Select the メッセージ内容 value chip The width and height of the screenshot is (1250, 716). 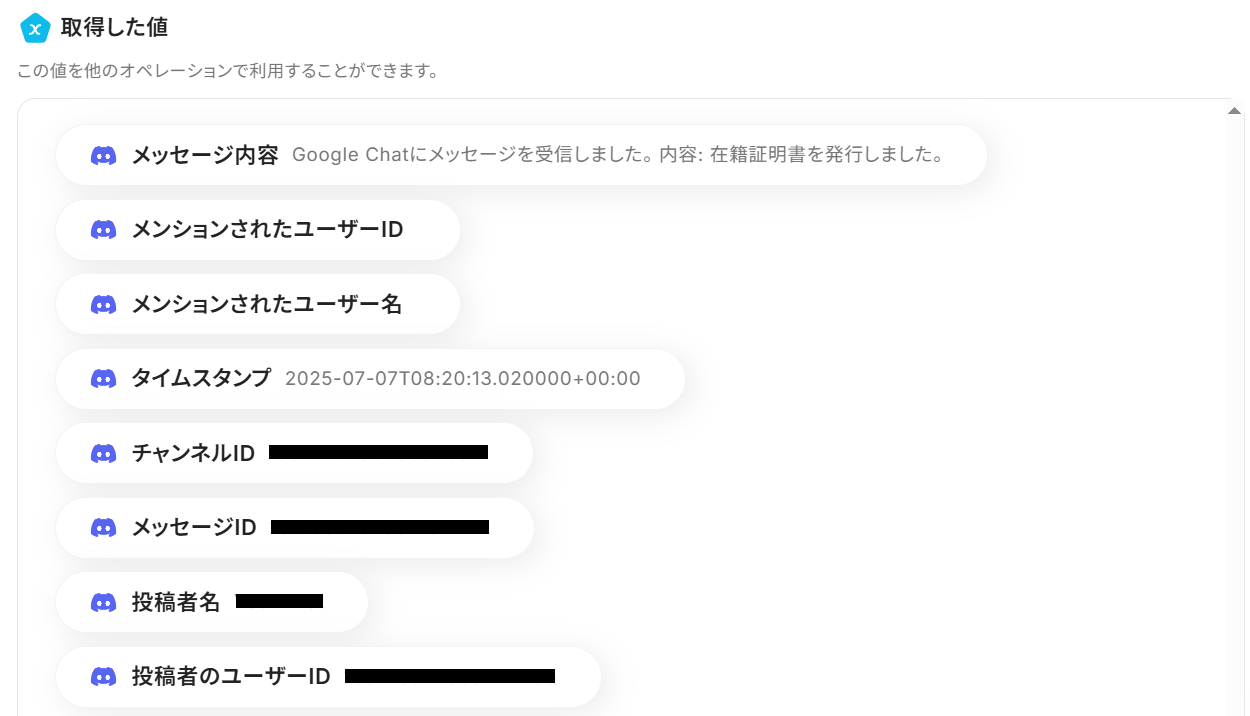[520, 155]
